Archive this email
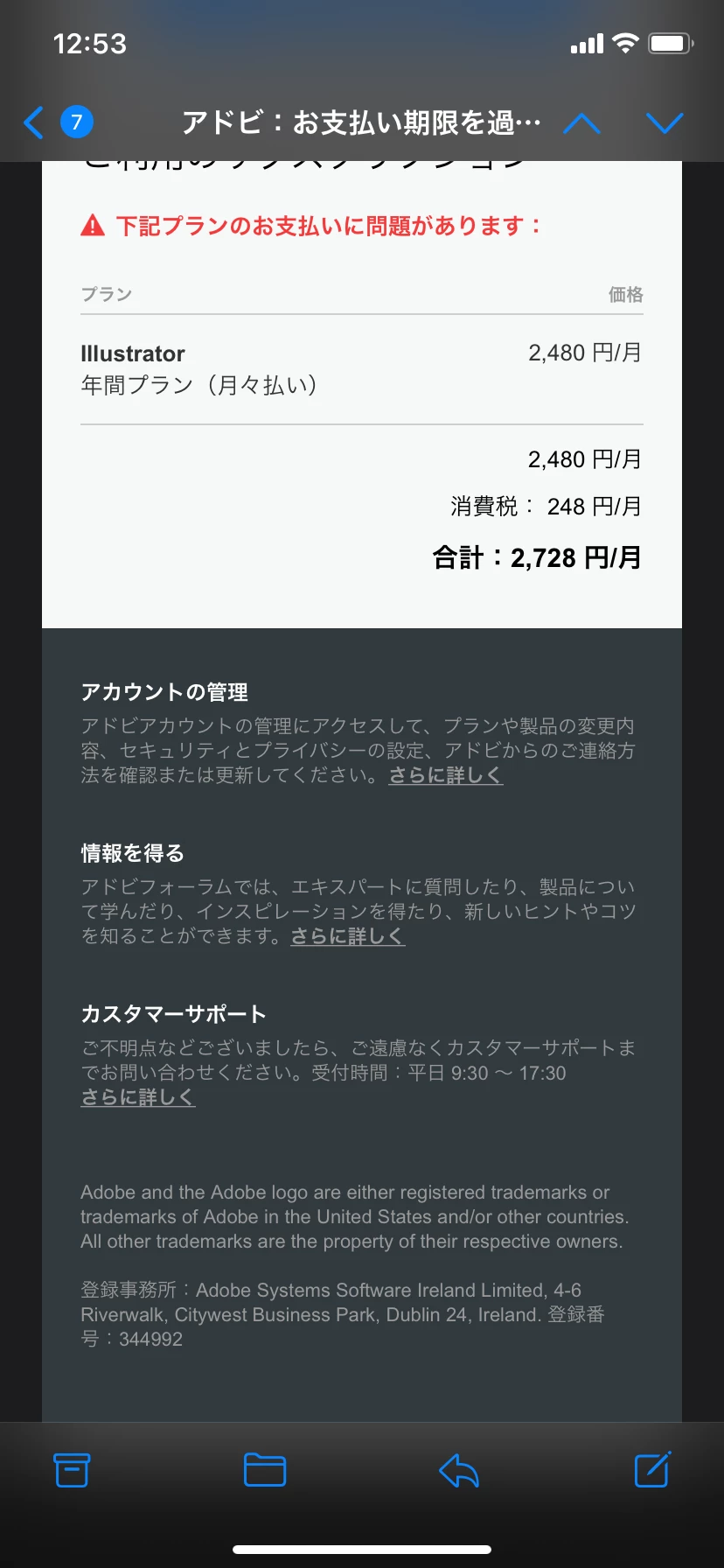 tap(72, 1470)
